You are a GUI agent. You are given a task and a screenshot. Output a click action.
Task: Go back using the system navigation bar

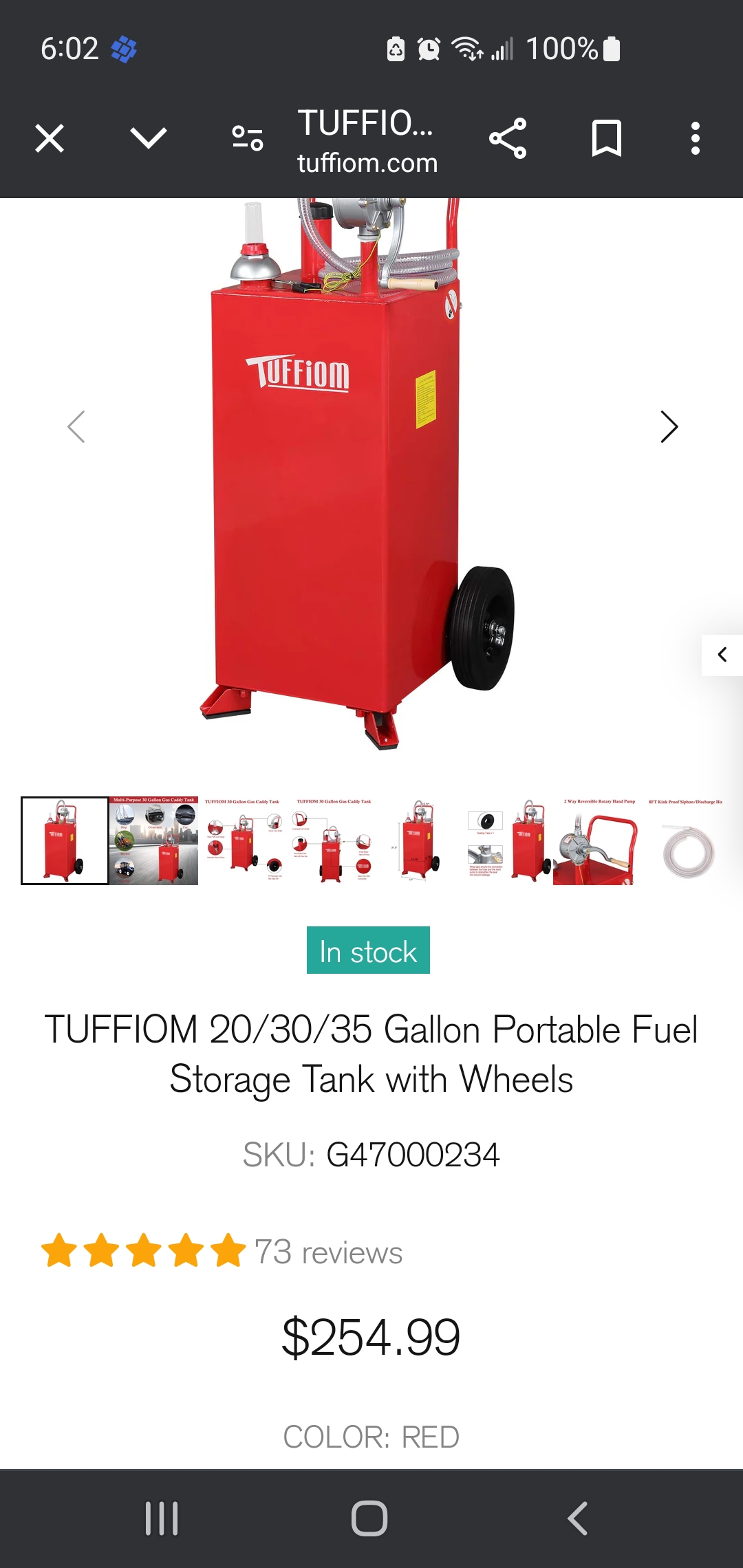(578, 1518)
